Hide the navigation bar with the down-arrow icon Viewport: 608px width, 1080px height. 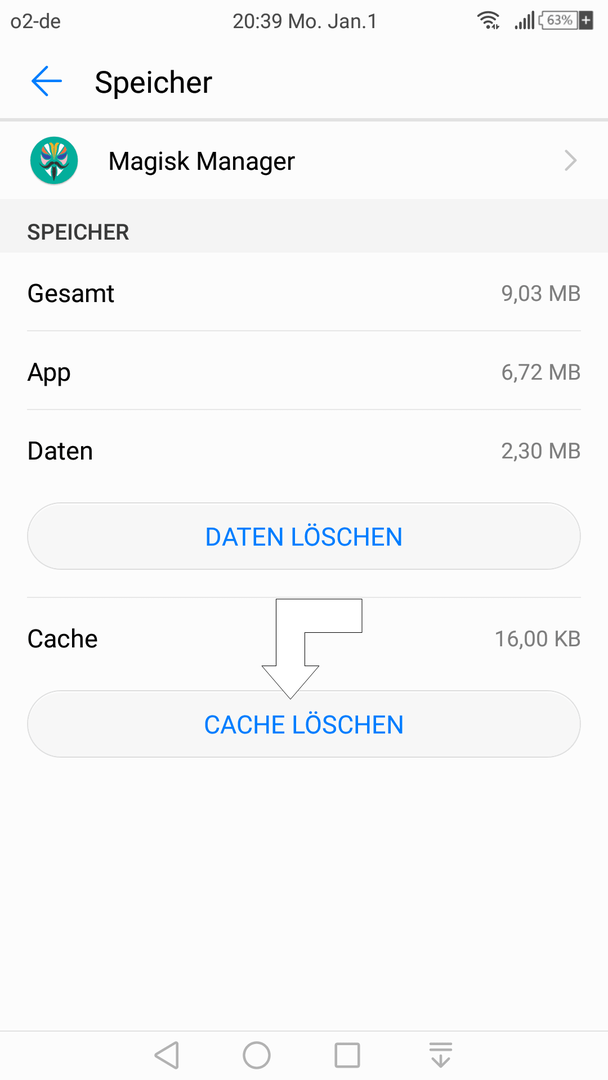tap(440, 1055)
